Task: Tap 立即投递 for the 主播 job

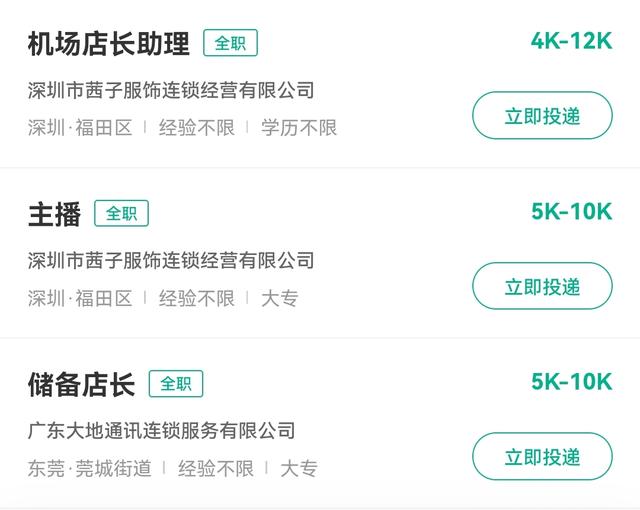Action: click(542, 287)
